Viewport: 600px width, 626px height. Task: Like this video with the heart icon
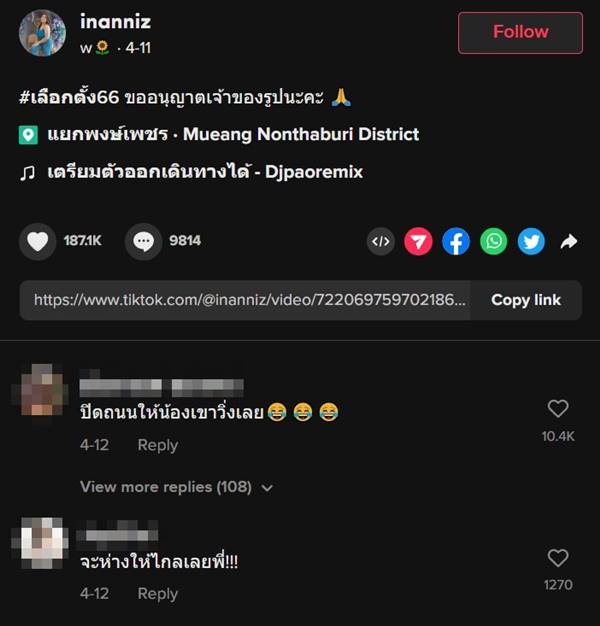click(x=38, y=241)
